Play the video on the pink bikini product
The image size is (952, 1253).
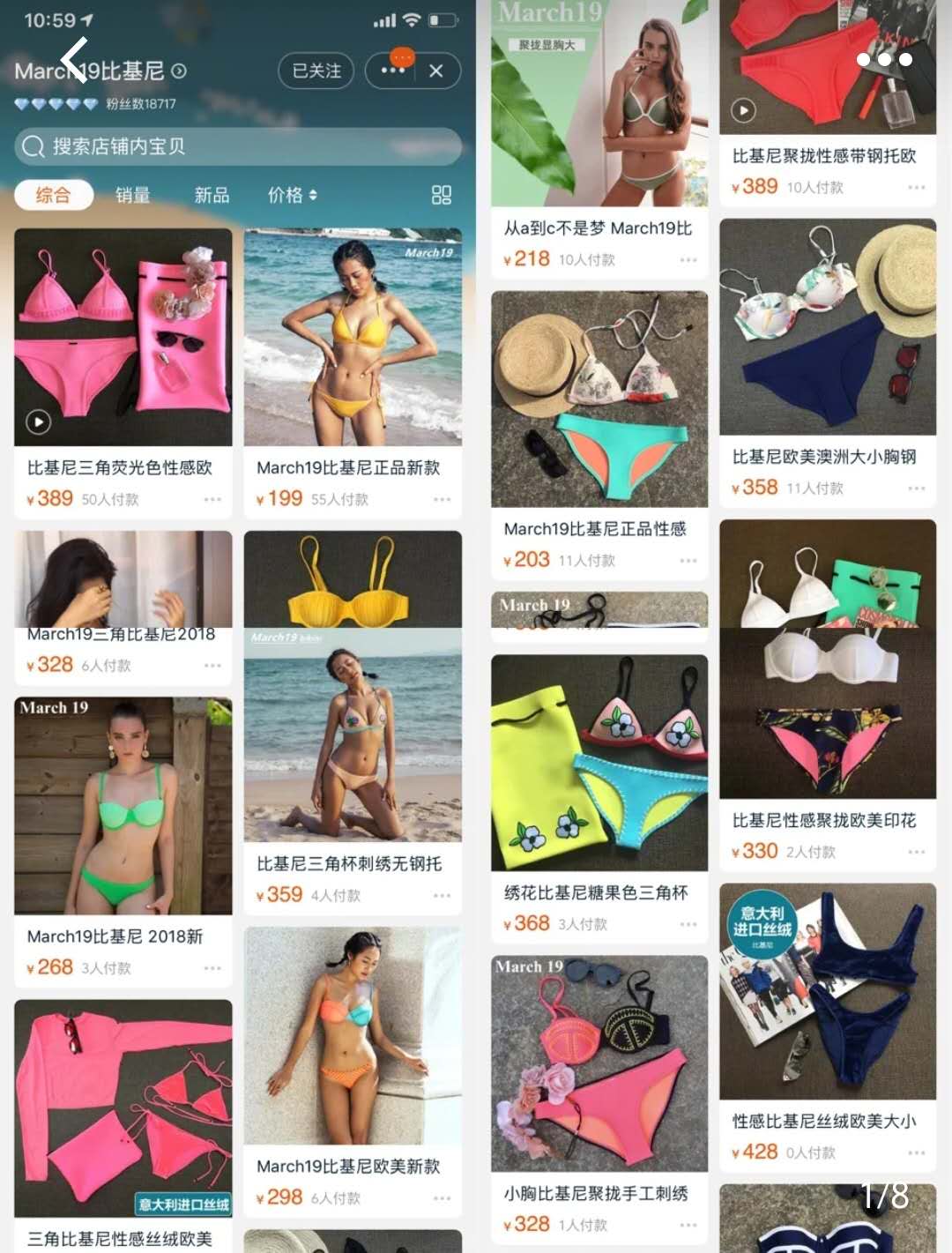pyautogui.click(x=37, y=422)
